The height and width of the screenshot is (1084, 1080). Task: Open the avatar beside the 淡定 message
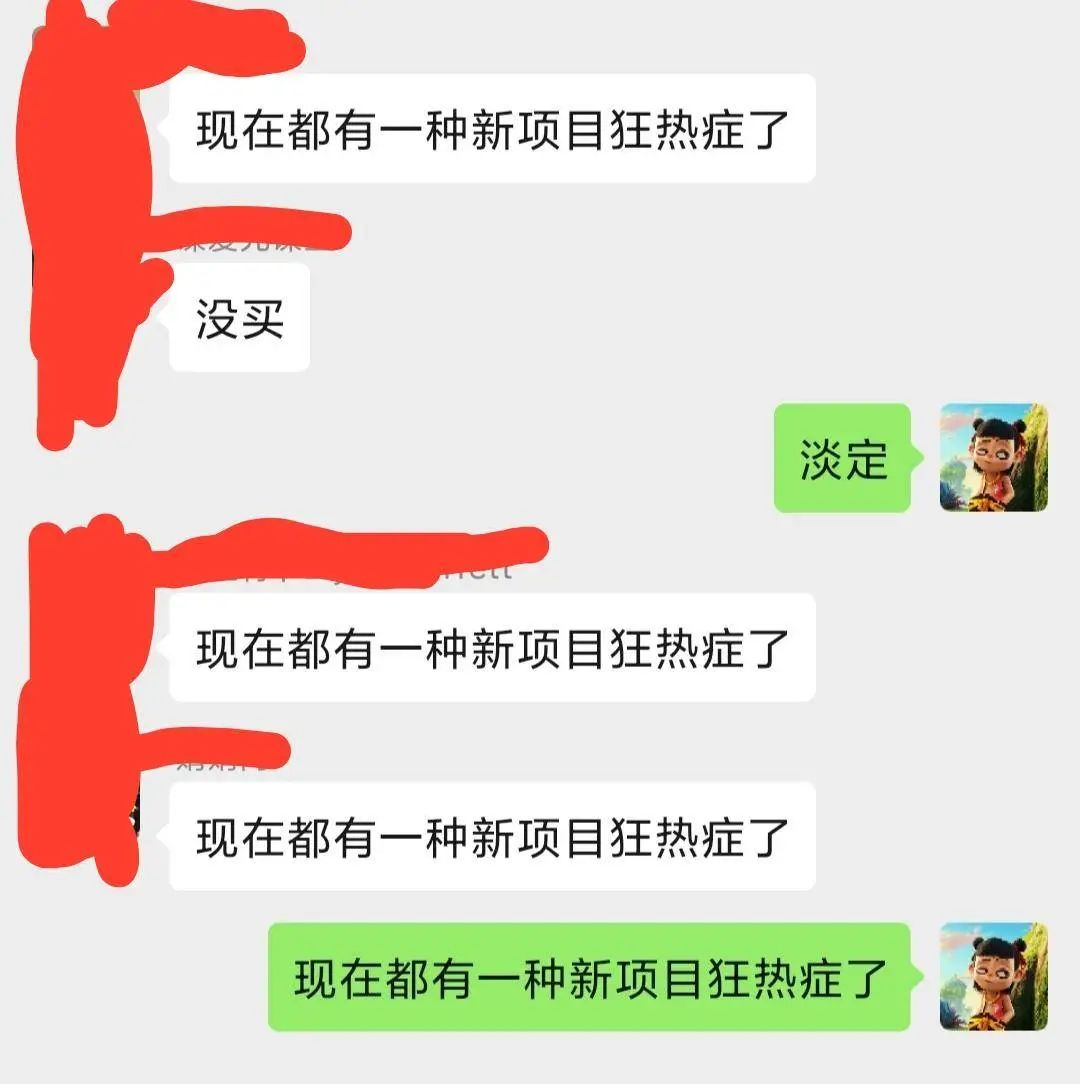pyautogui.click(x=993, y=458)
